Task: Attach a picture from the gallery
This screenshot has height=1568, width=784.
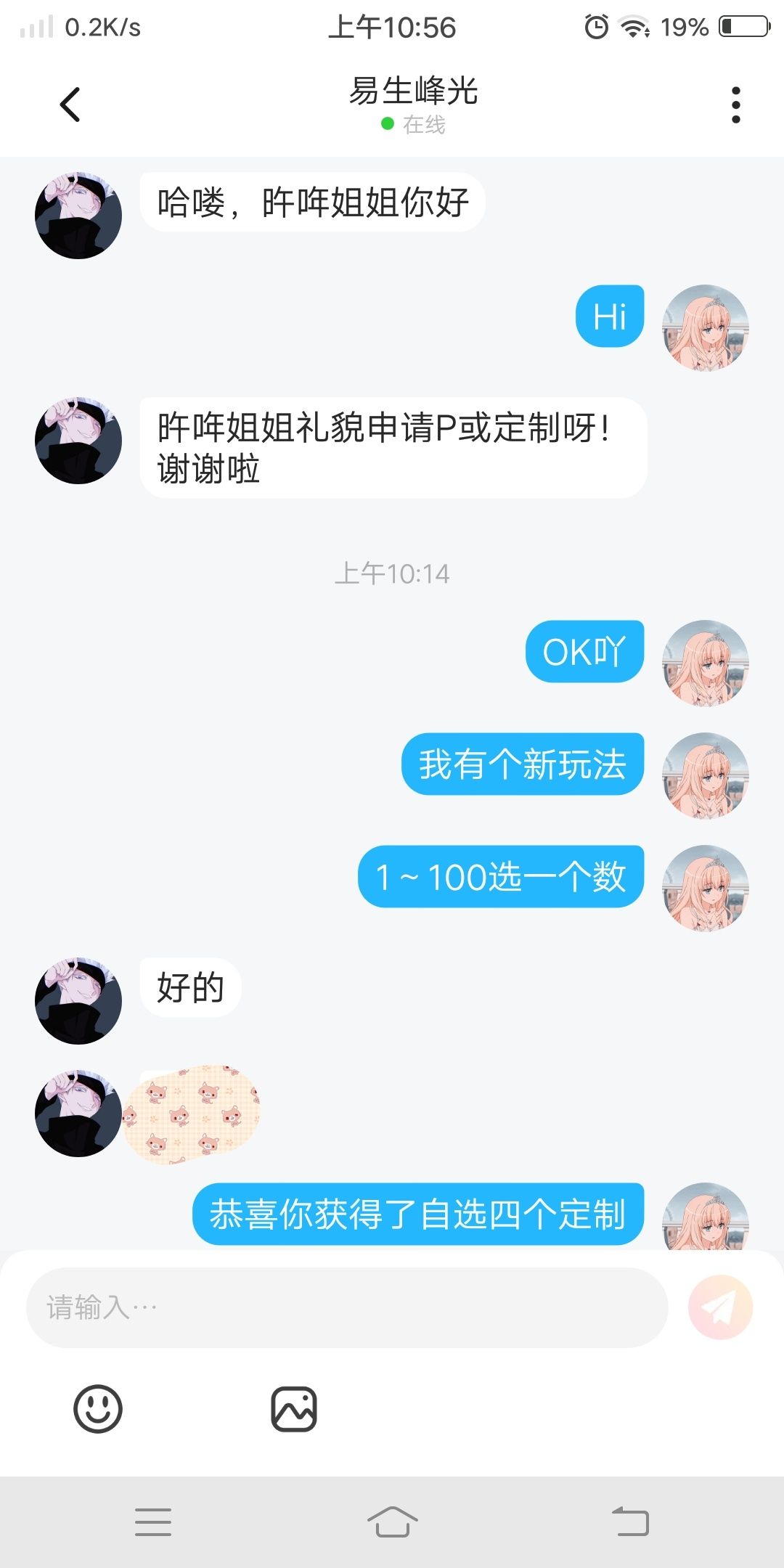Action: (x=294, y=1409)
